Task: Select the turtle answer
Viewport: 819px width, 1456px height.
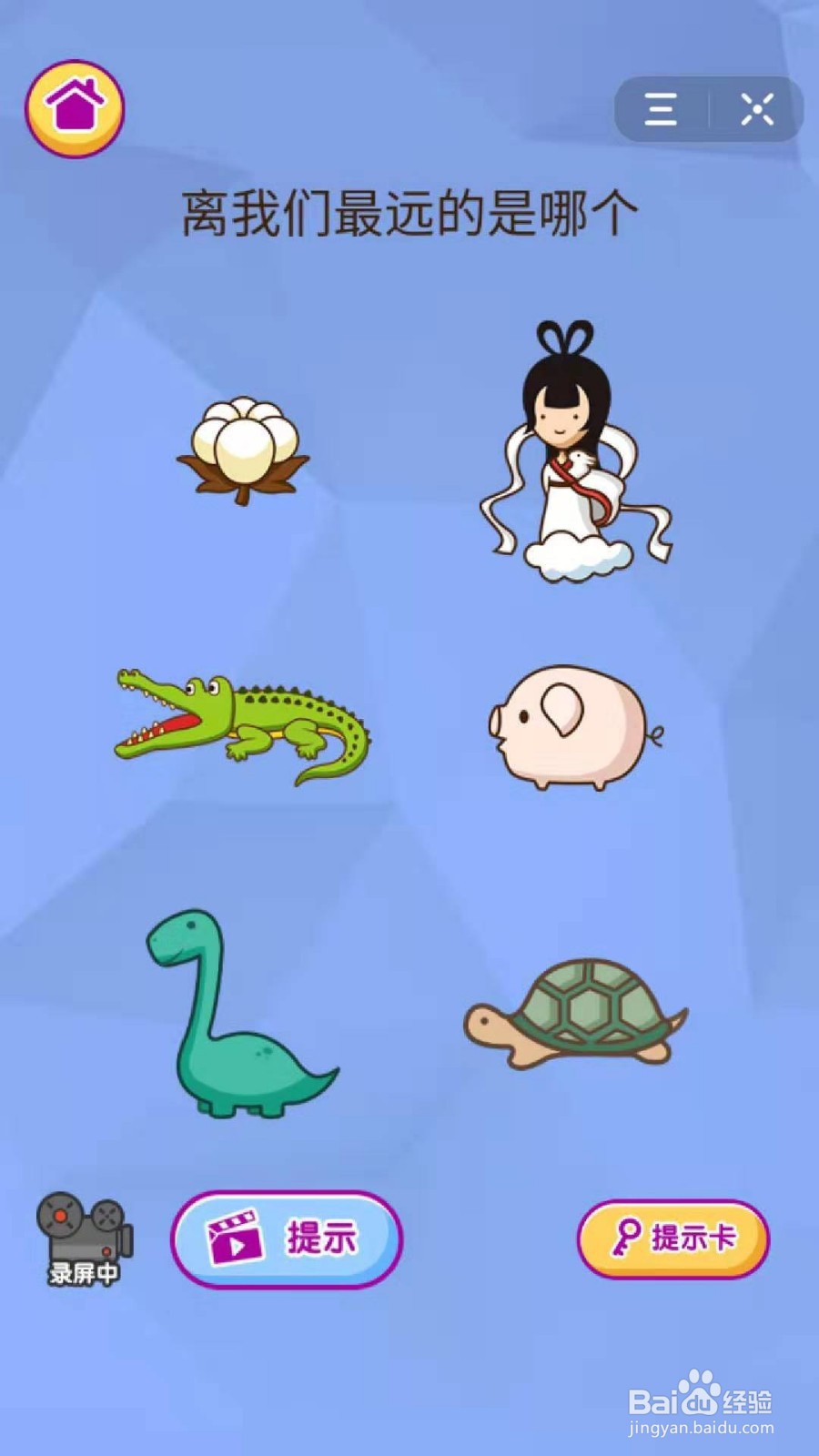Action: pyautogui.click(x=575, y=1012)
